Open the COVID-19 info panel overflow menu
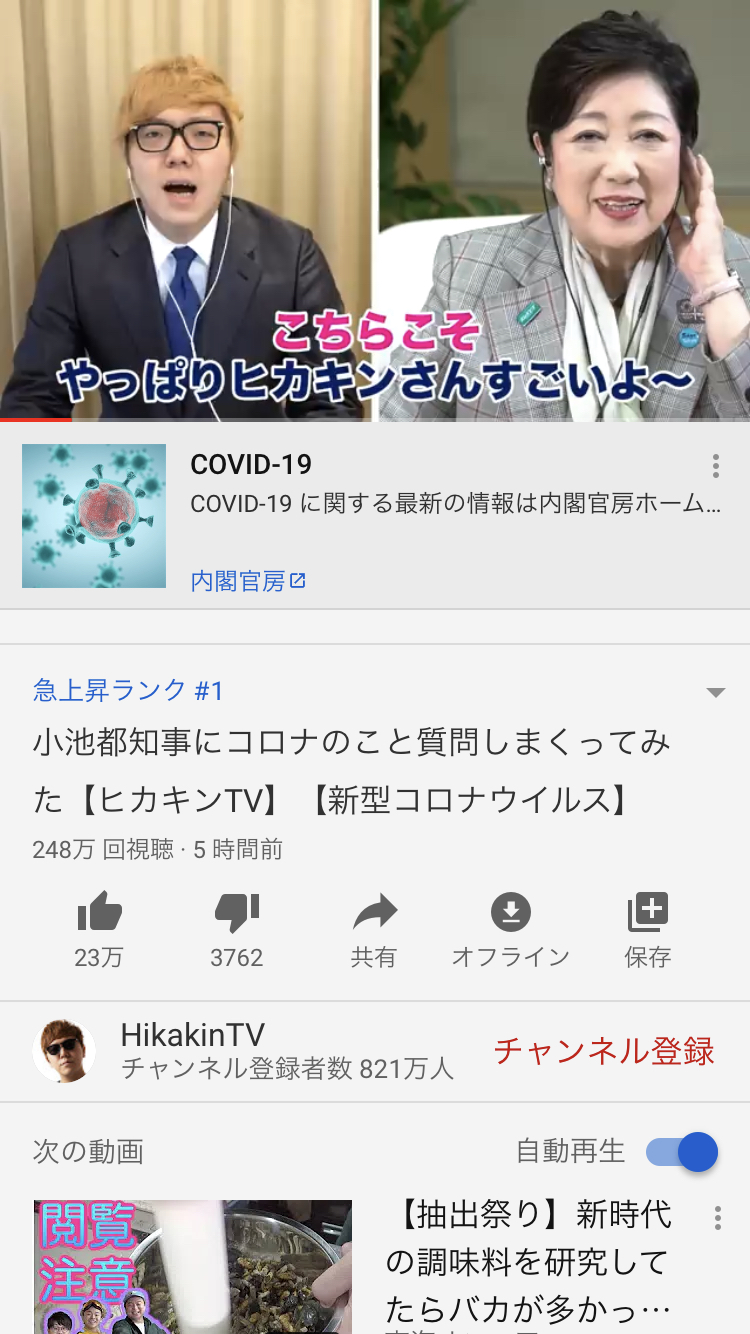The width and height of the screenshot is (750, 1334). 716,466
